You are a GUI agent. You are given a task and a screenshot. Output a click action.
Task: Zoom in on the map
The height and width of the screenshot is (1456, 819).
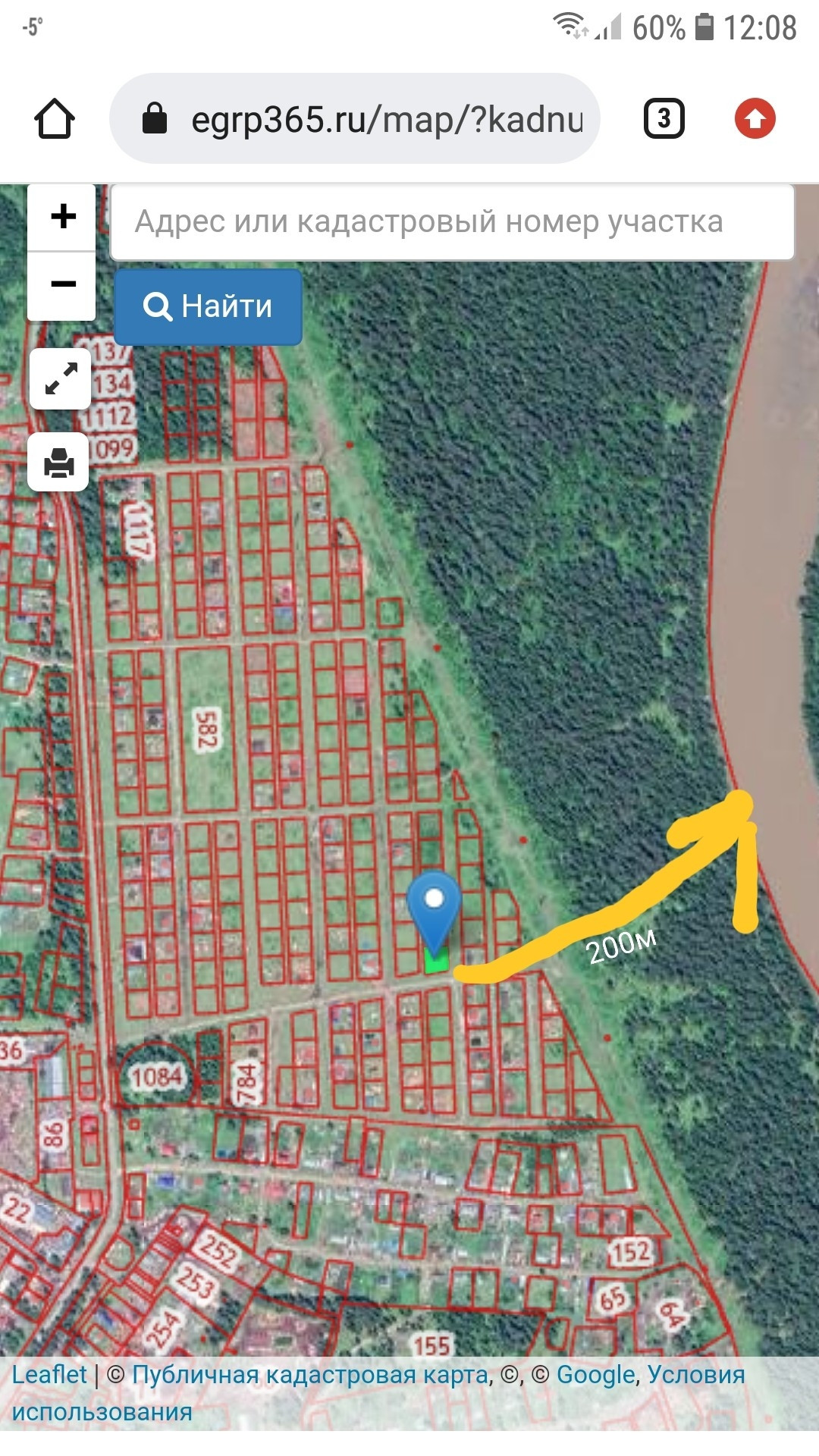point(62,217)
